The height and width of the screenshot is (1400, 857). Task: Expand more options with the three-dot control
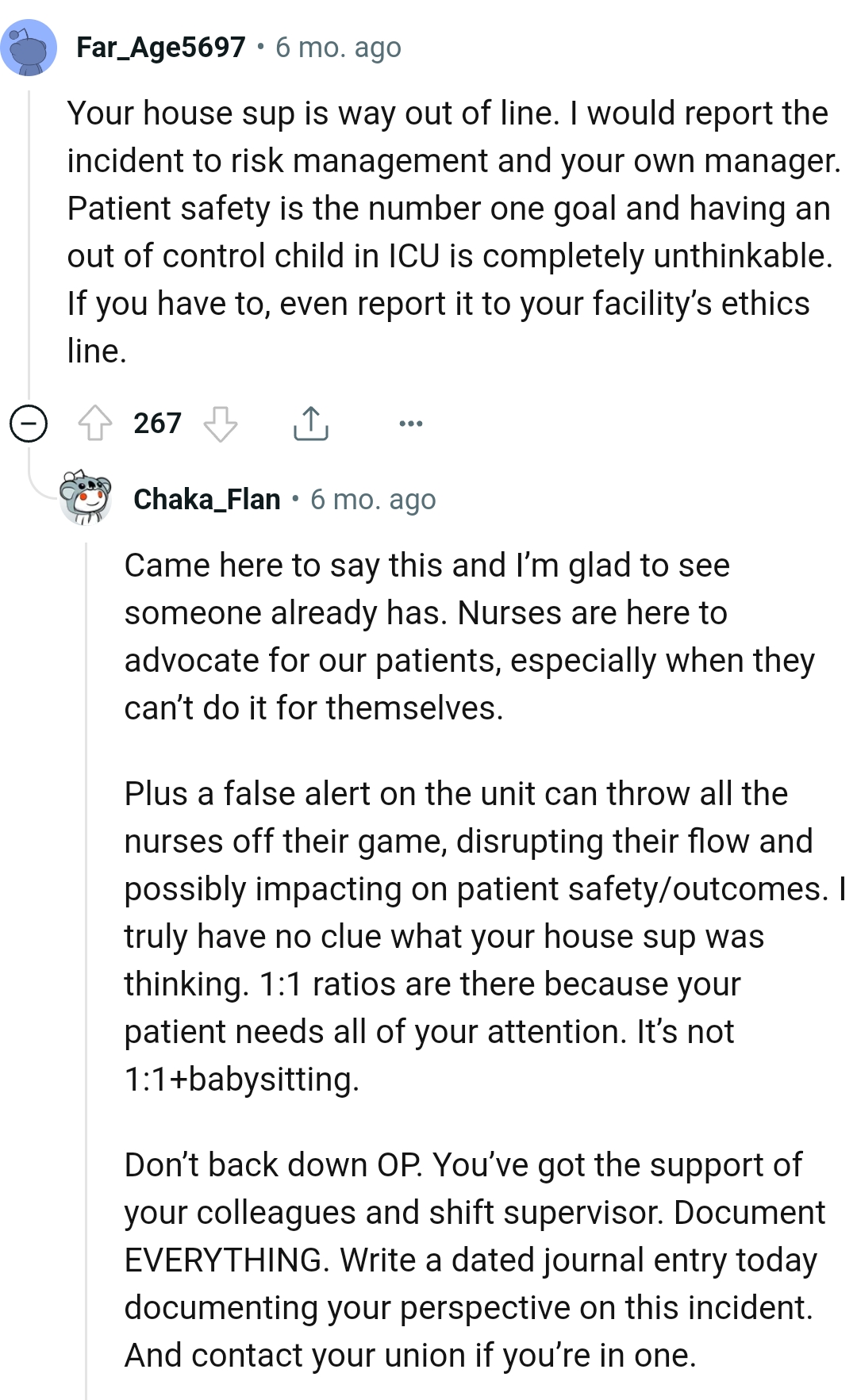click(410, 424)
